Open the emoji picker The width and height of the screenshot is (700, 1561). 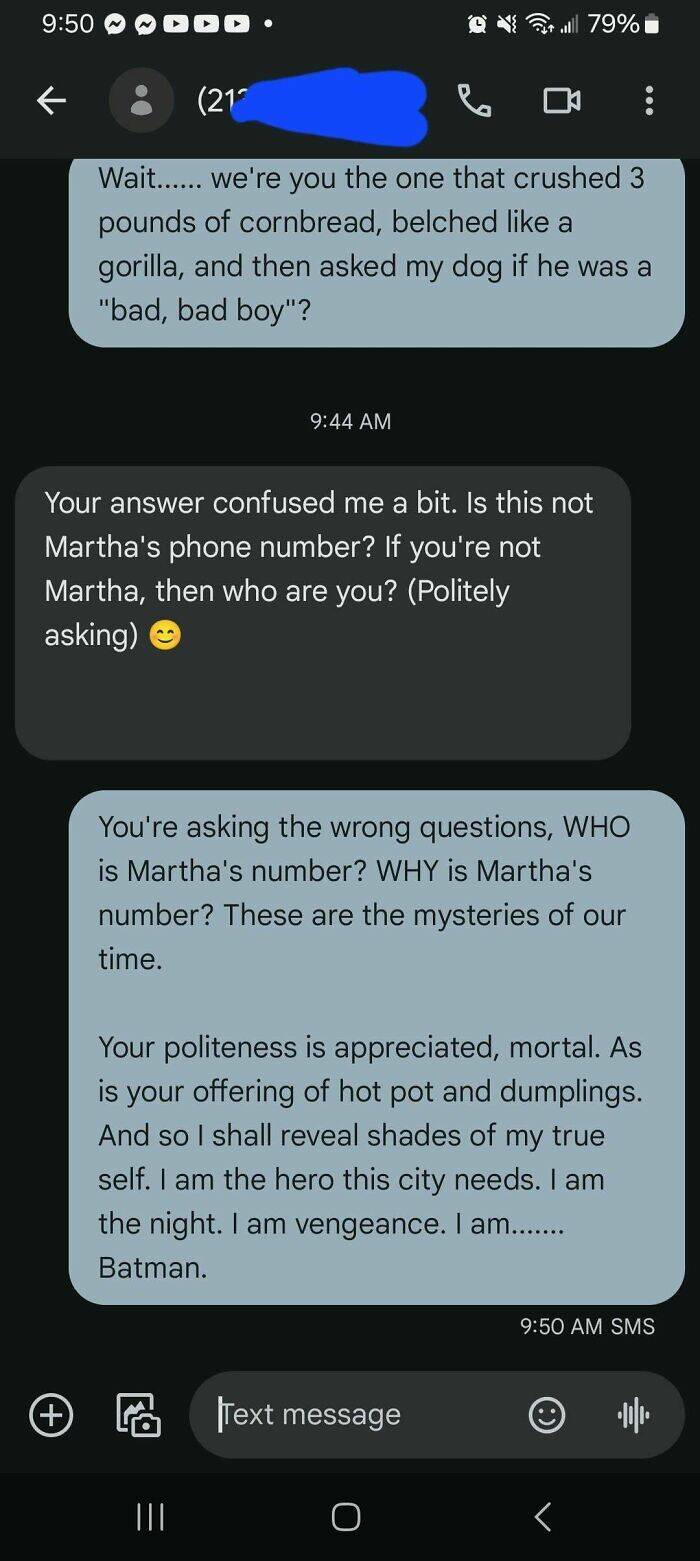tap(546, 1414)
